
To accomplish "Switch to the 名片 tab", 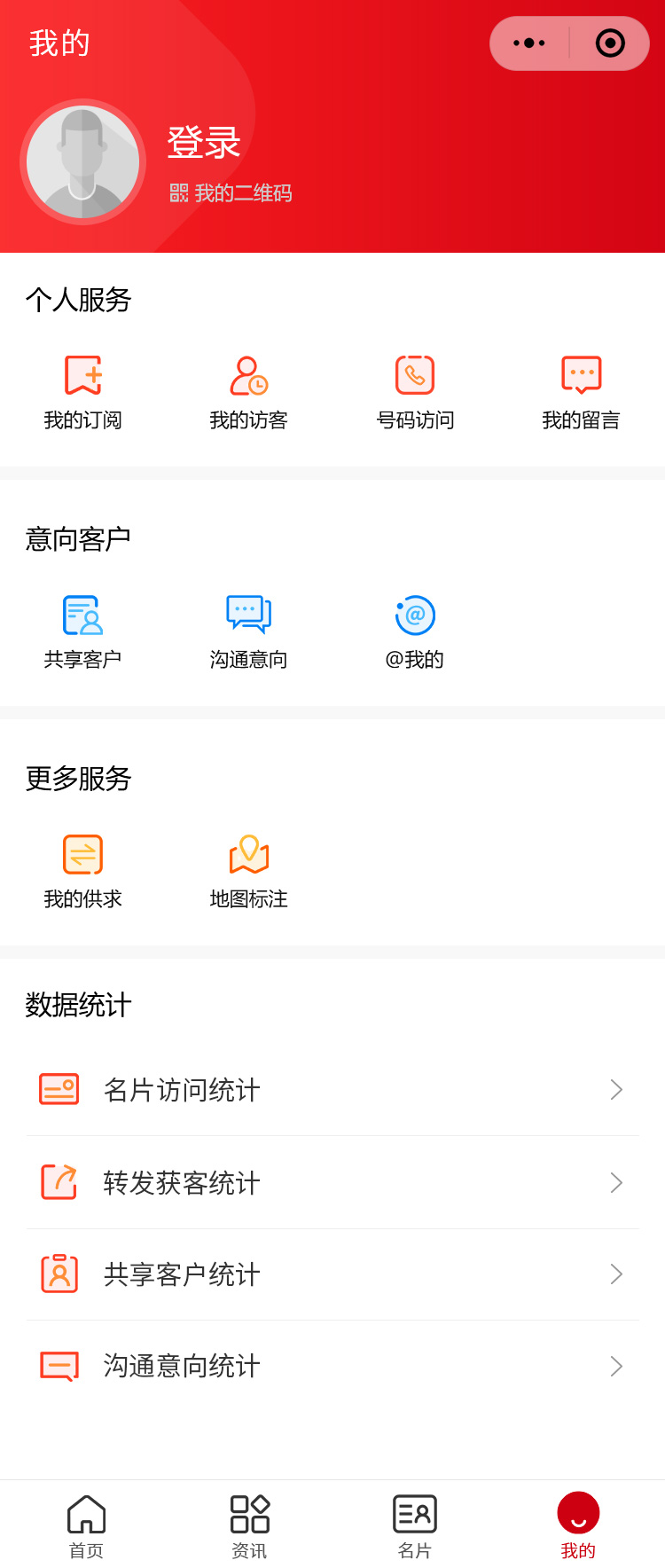I will (415, 1525).
